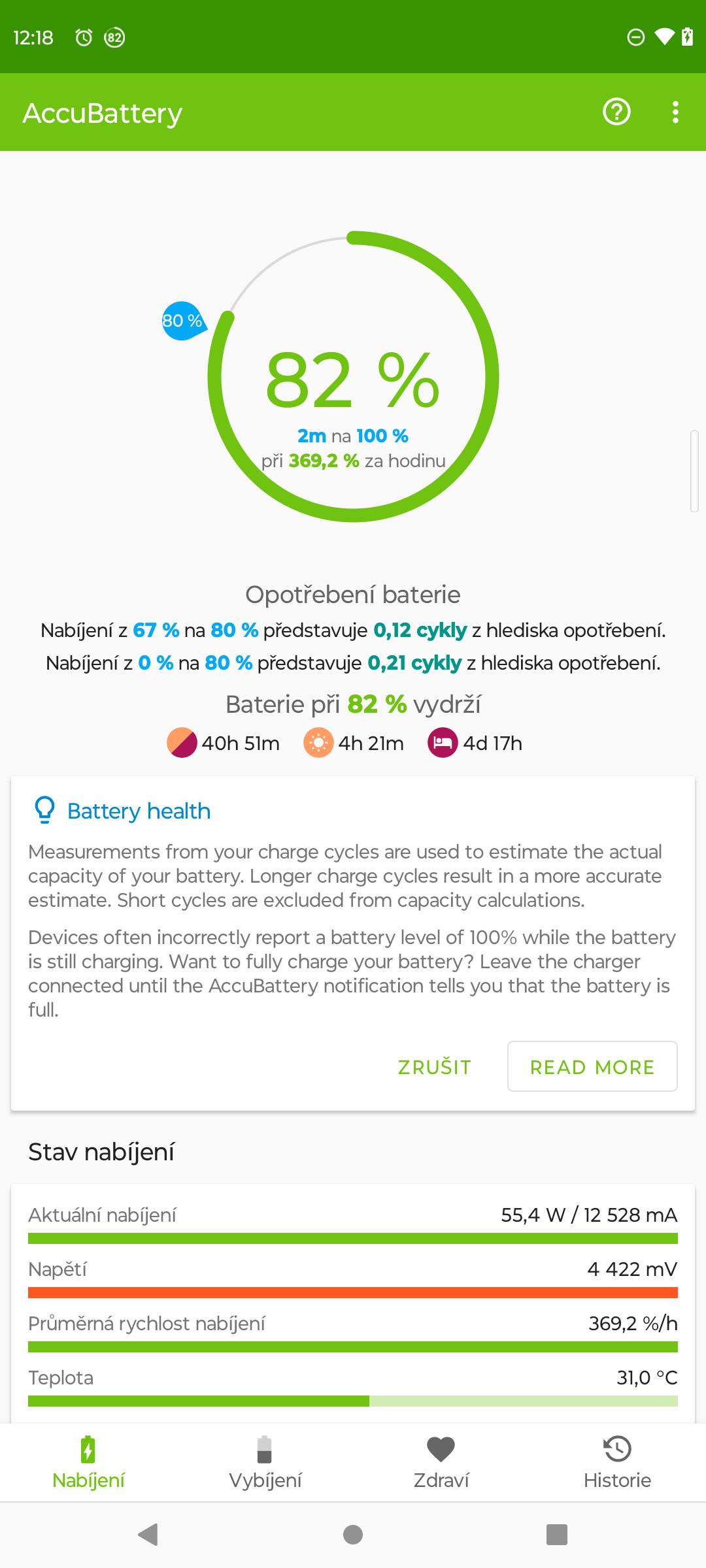706x1568 pixels.
Task: Open the three-dot overflow menu
Action: pyautogui.click(x=675, y=112)
